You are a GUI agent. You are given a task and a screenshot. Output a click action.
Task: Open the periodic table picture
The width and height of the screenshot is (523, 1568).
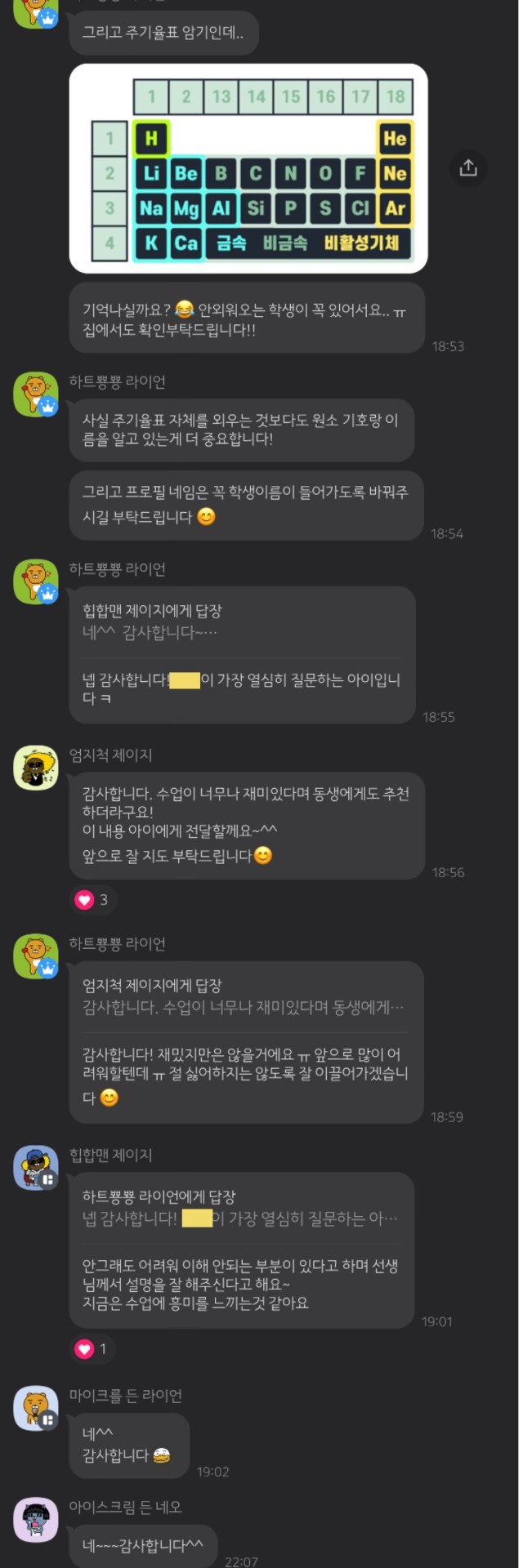click(248, 168)
